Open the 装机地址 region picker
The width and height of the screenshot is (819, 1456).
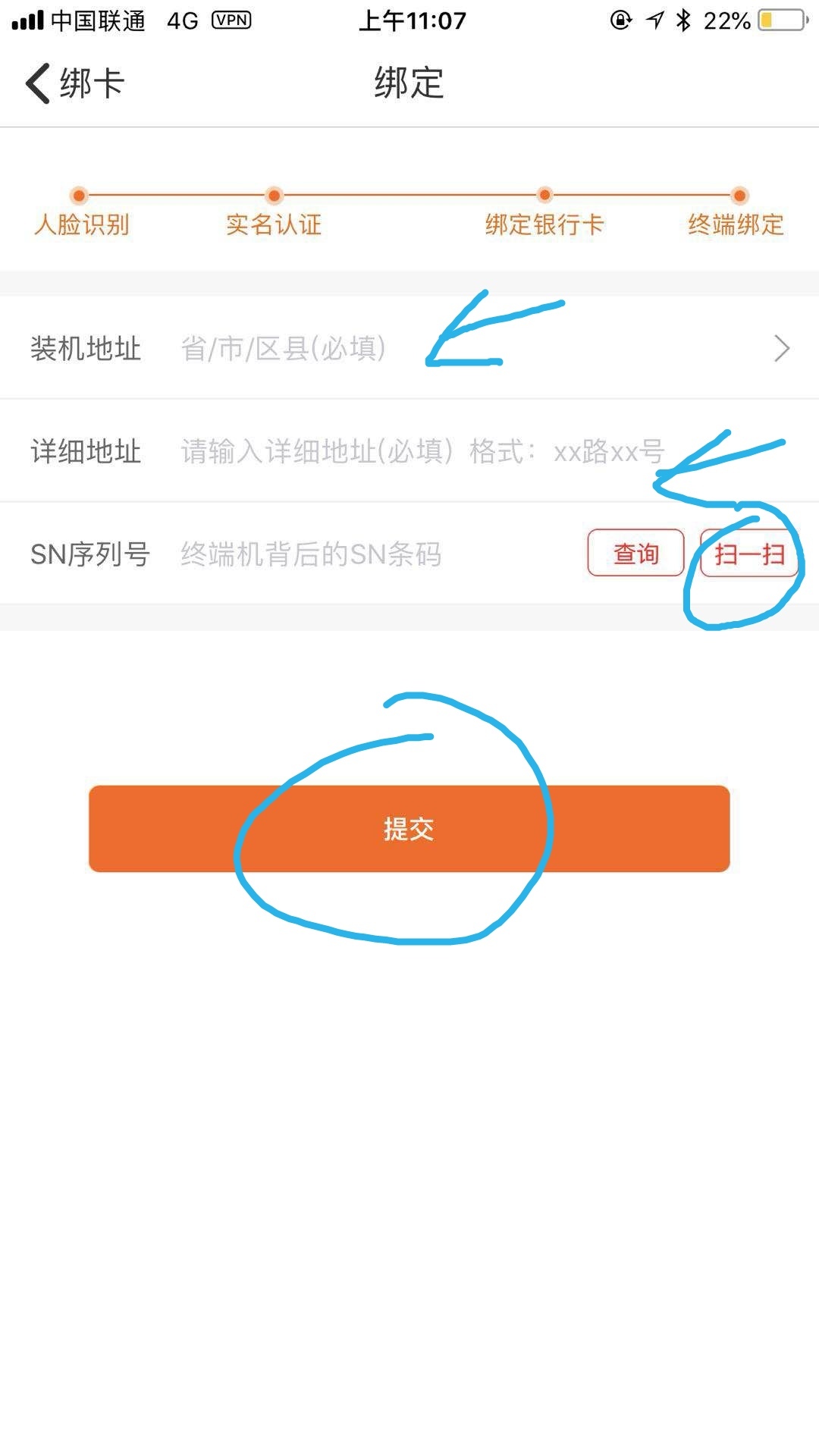coord(485,349)
